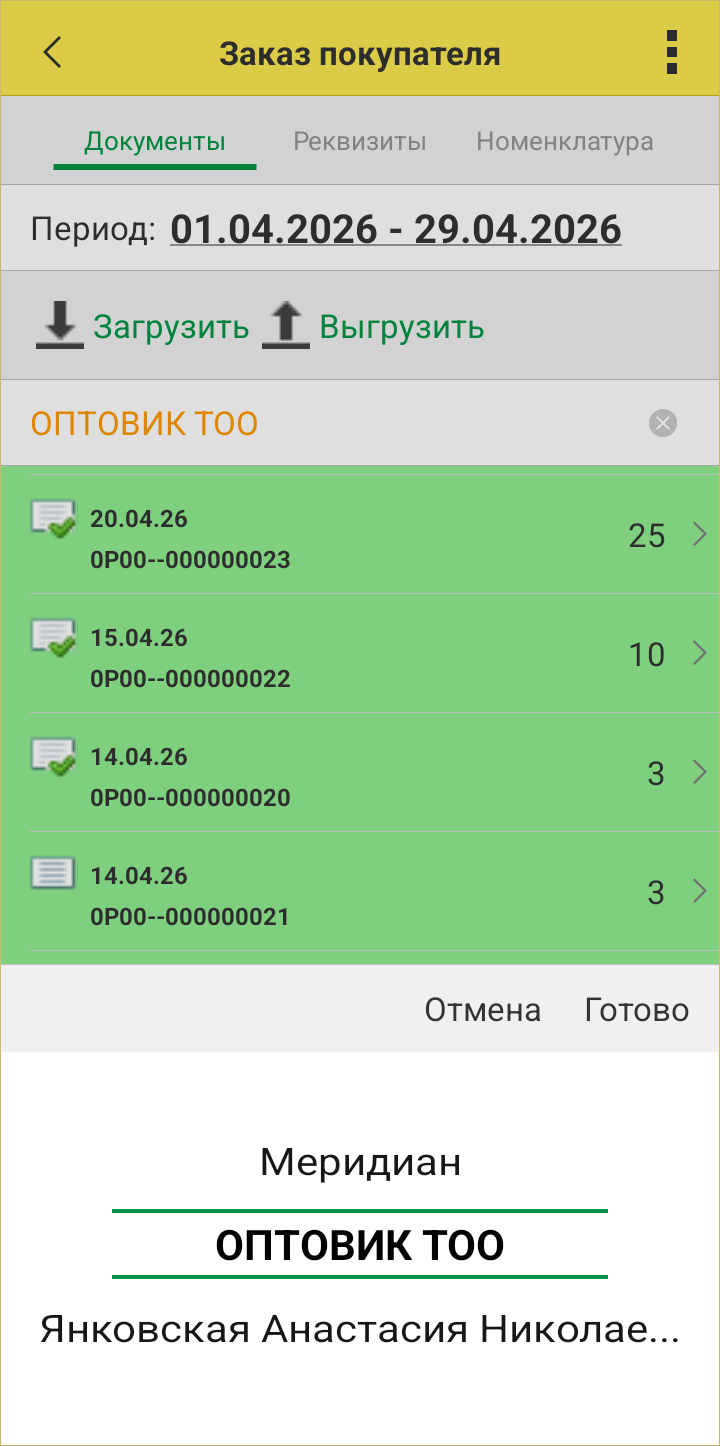The height and width of the screenshot is (1446, 720).
Task: Open order 0P00--000000021
Action: (x=360, y=893)
